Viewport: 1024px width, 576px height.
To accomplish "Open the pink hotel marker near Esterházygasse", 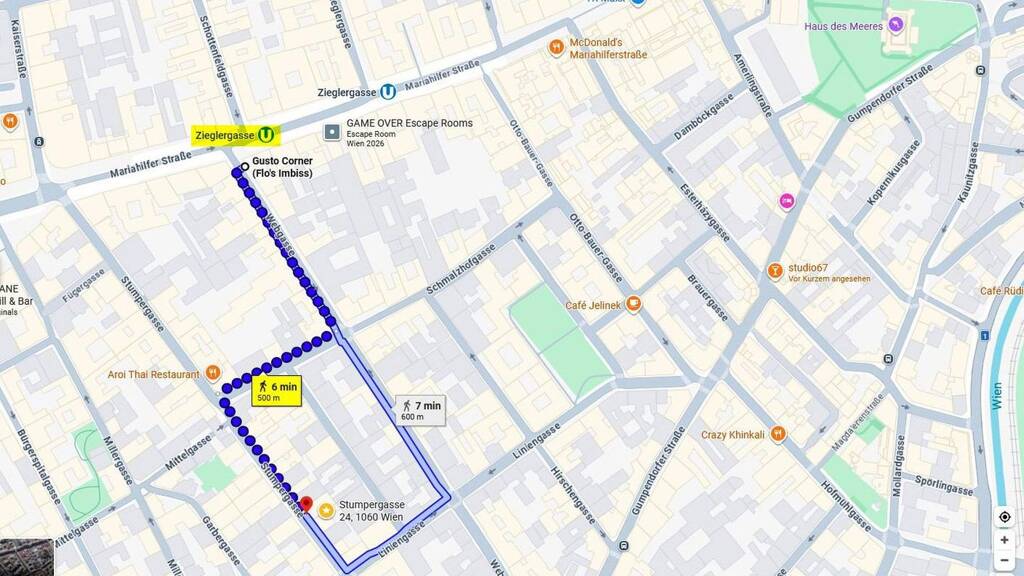I will click(x=787, y=201).
